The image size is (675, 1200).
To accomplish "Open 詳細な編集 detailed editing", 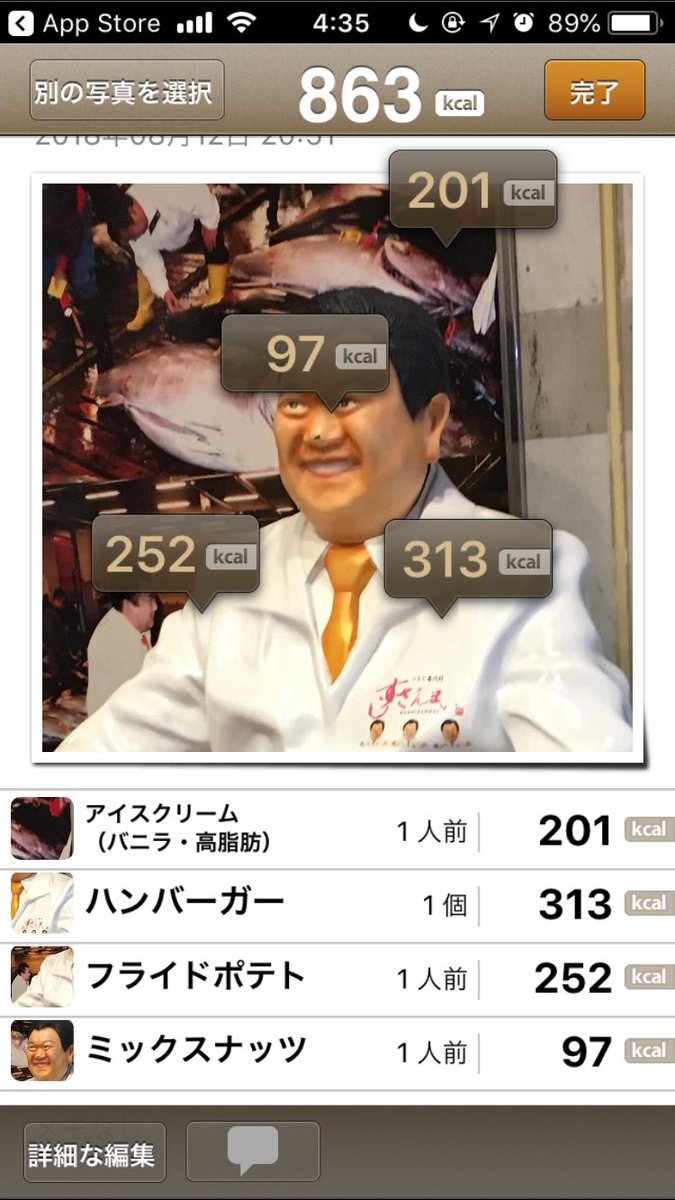I will [94, 1153].
